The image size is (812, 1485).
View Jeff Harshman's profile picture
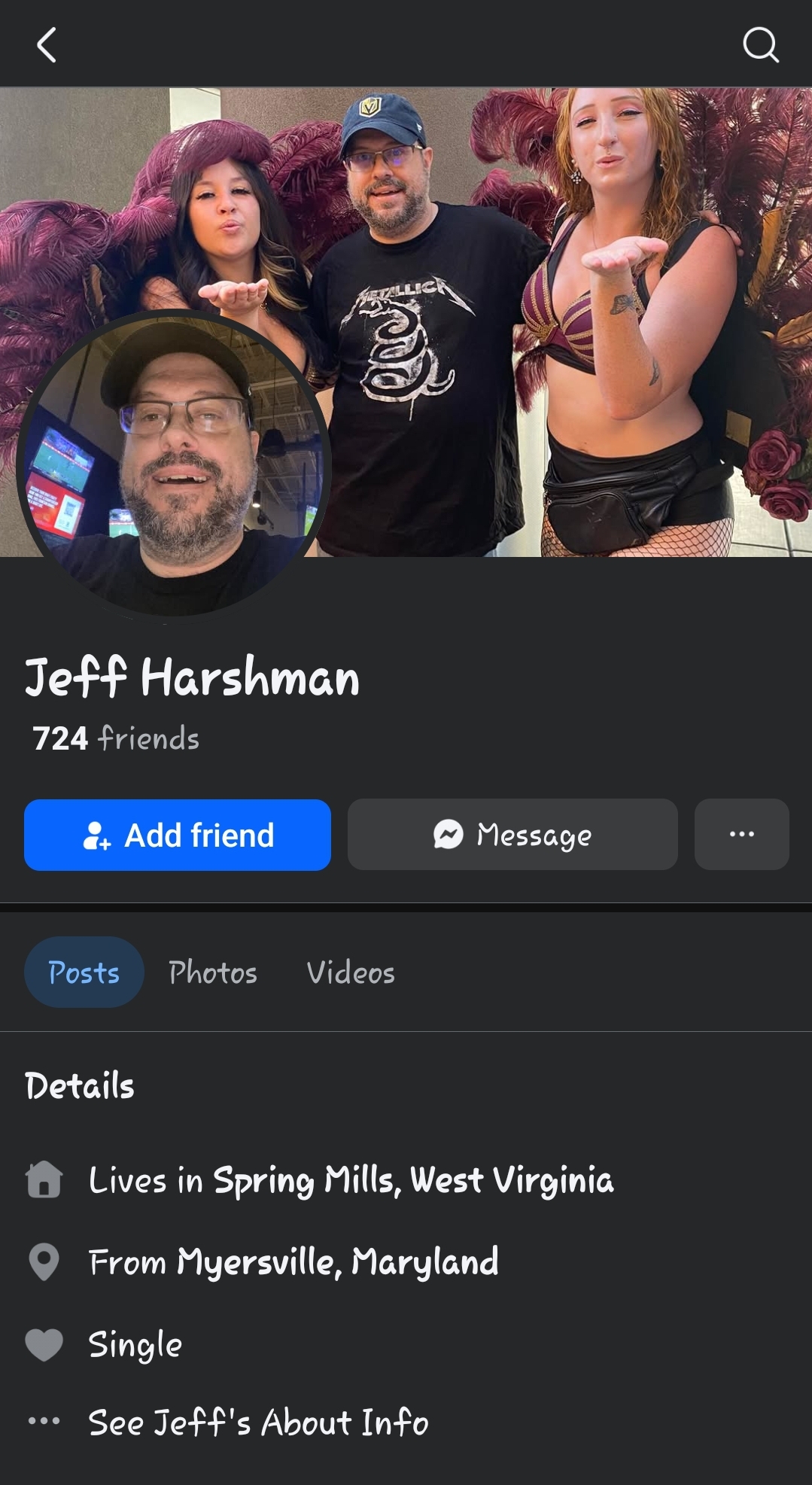pos(173,463)
